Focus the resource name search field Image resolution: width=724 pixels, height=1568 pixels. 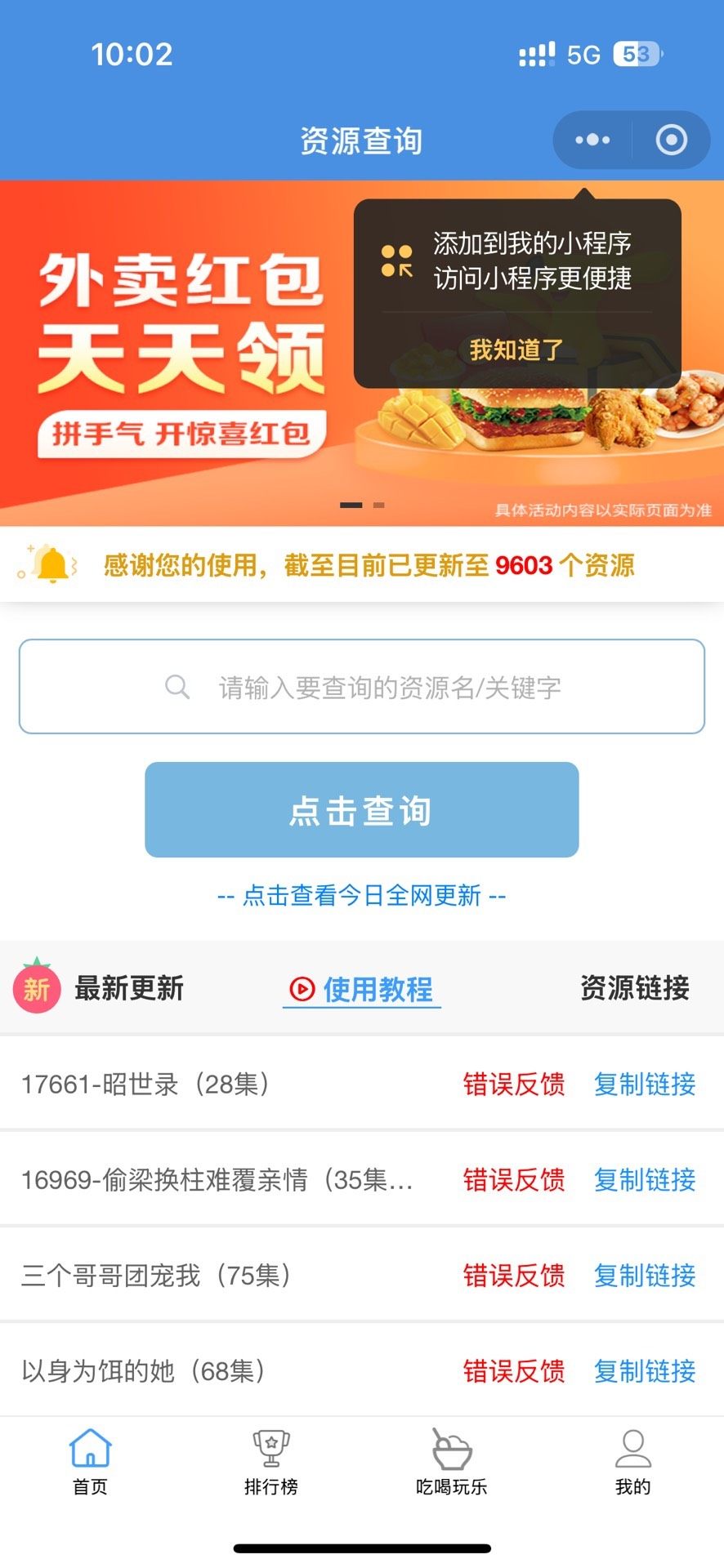pyautogui.click(x=362, y=687)
